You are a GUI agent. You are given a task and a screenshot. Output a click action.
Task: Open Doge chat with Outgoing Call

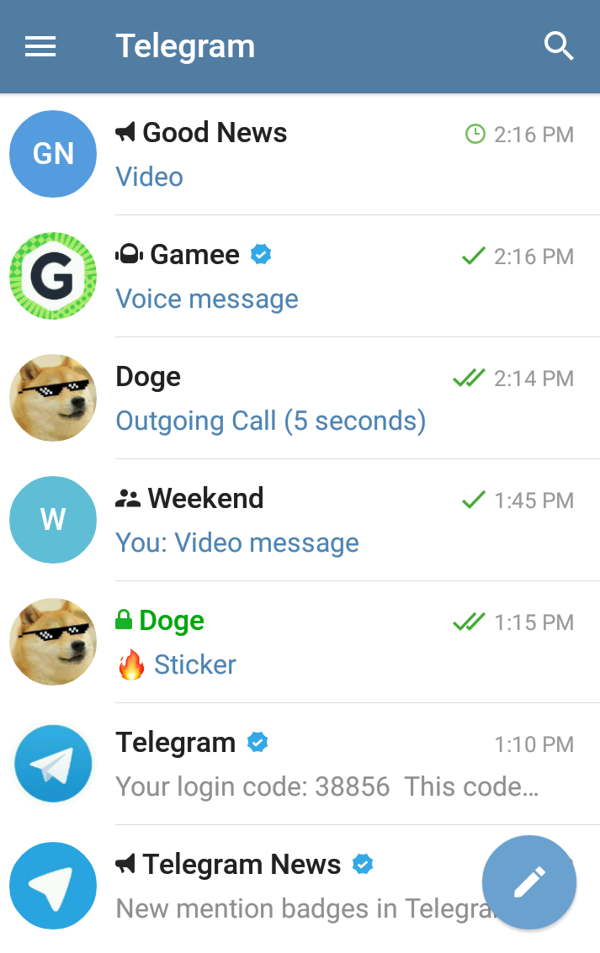click(300, 398)
